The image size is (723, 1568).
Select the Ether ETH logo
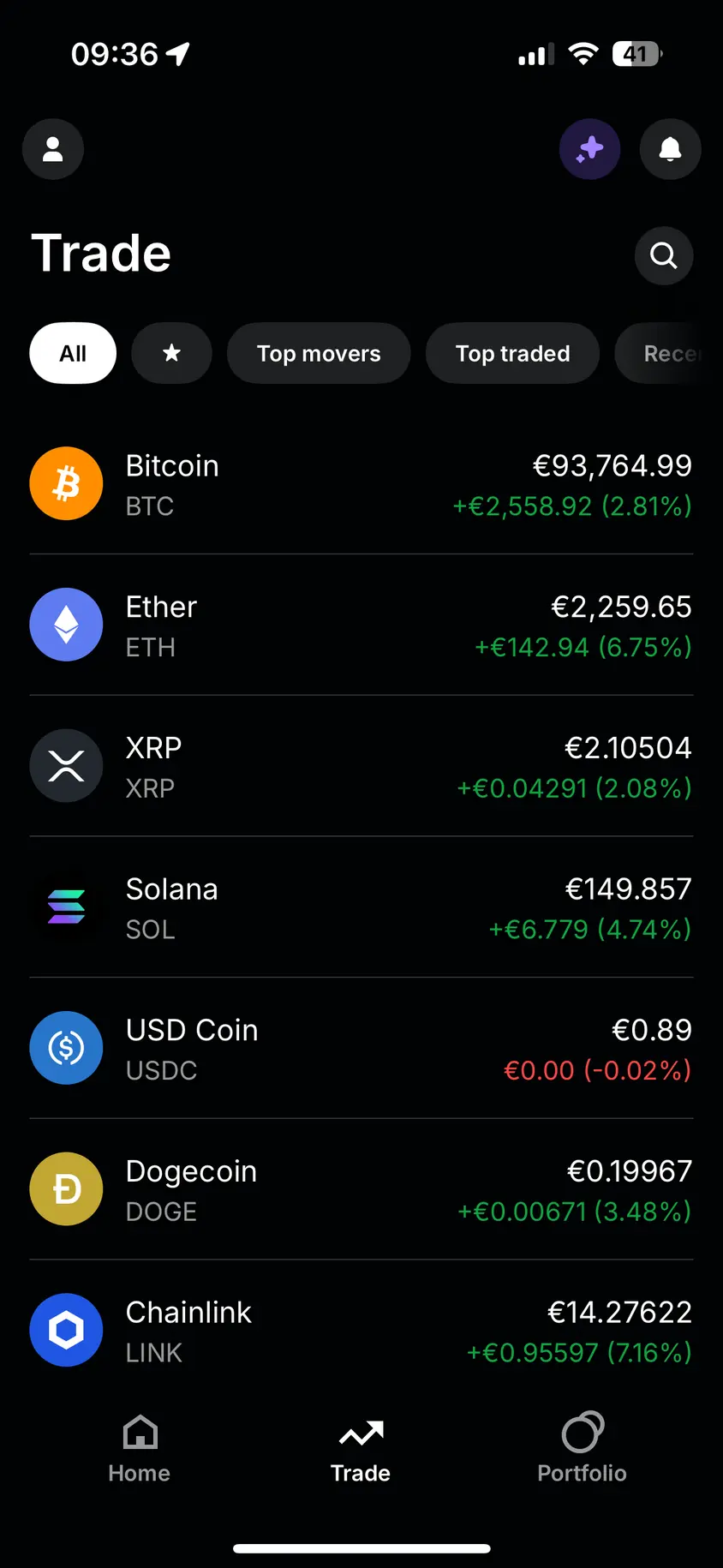coord(66,625)
